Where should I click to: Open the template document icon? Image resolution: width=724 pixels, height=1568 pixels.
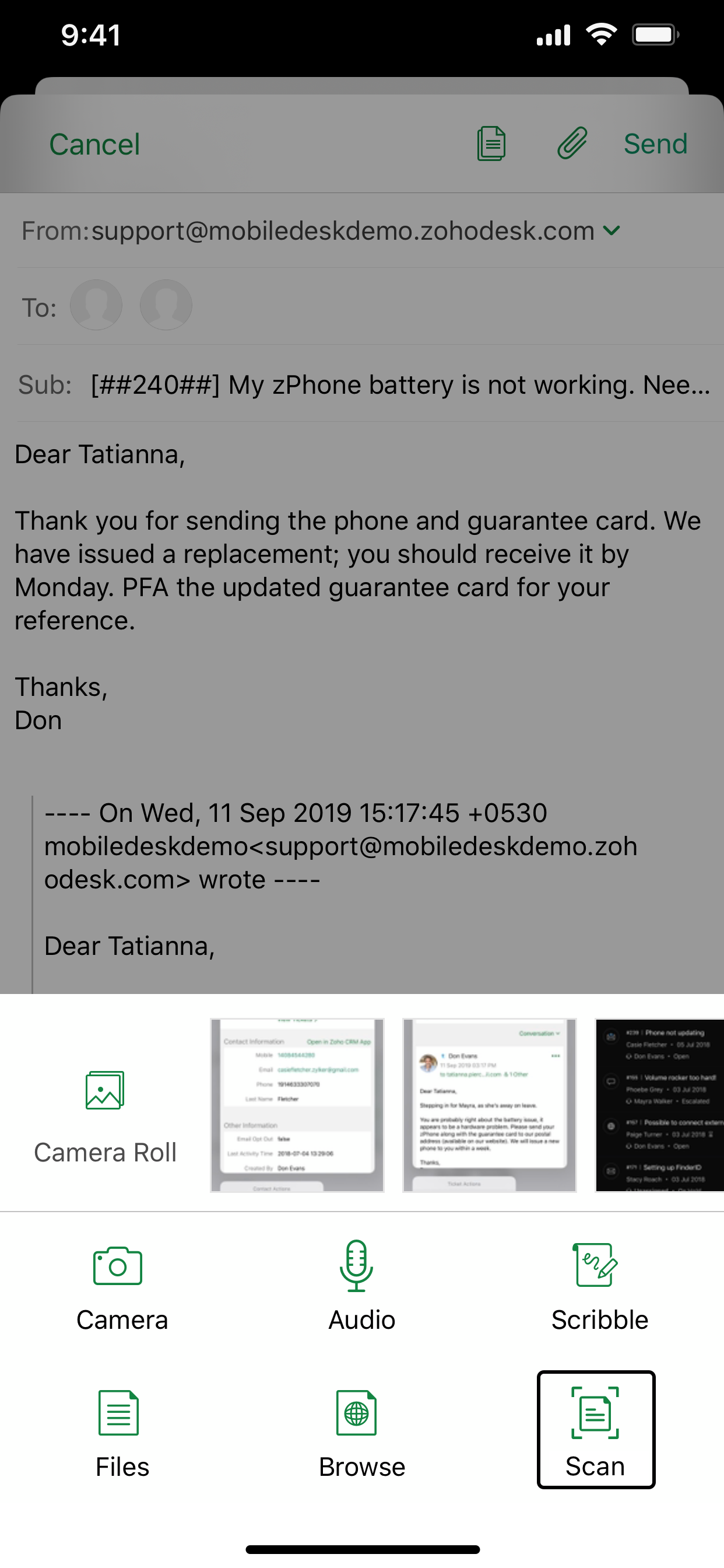tap(491, 144)
